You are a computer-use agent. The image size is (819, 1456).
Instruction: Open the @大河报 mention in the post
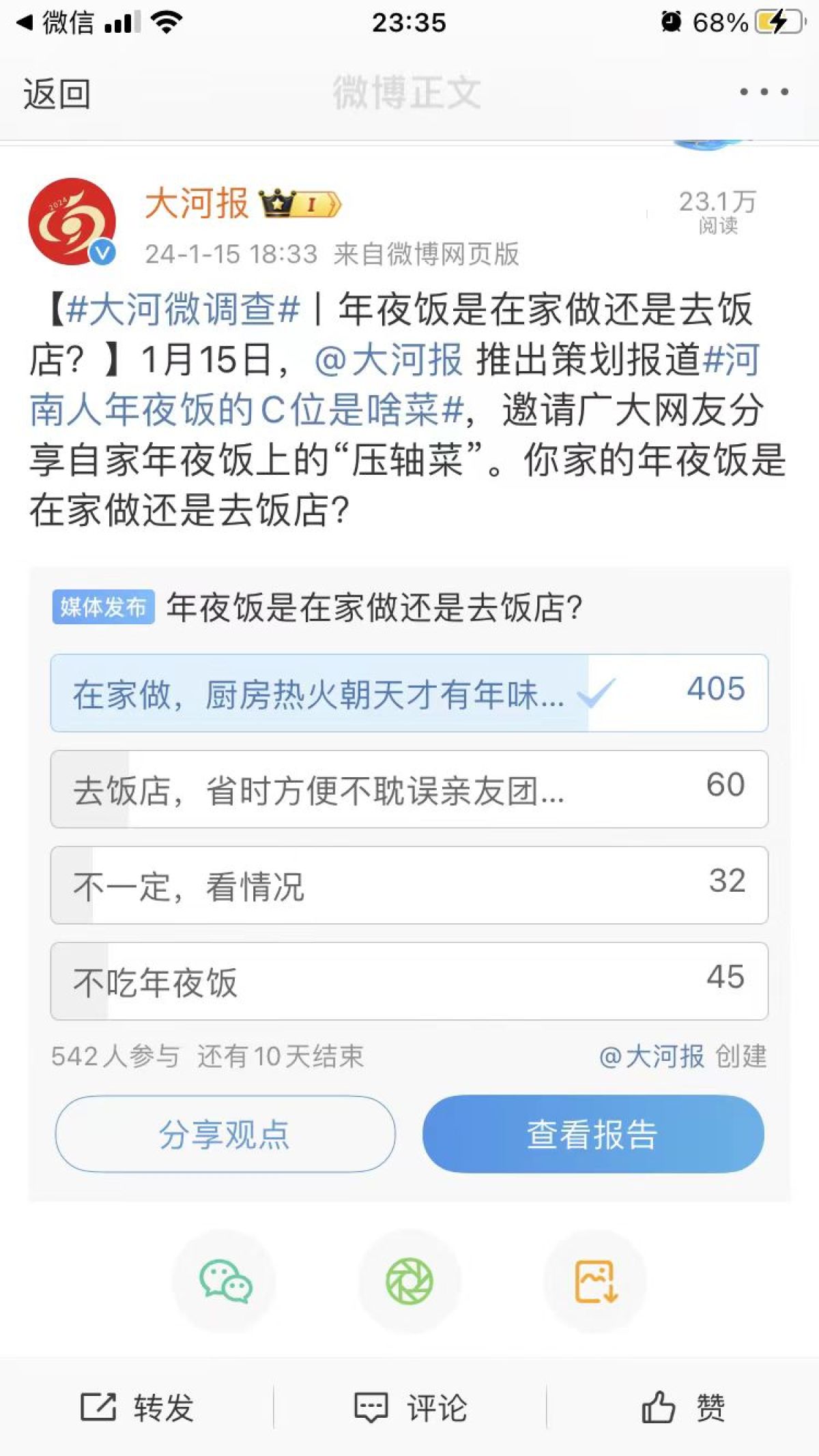coord(388,359)
